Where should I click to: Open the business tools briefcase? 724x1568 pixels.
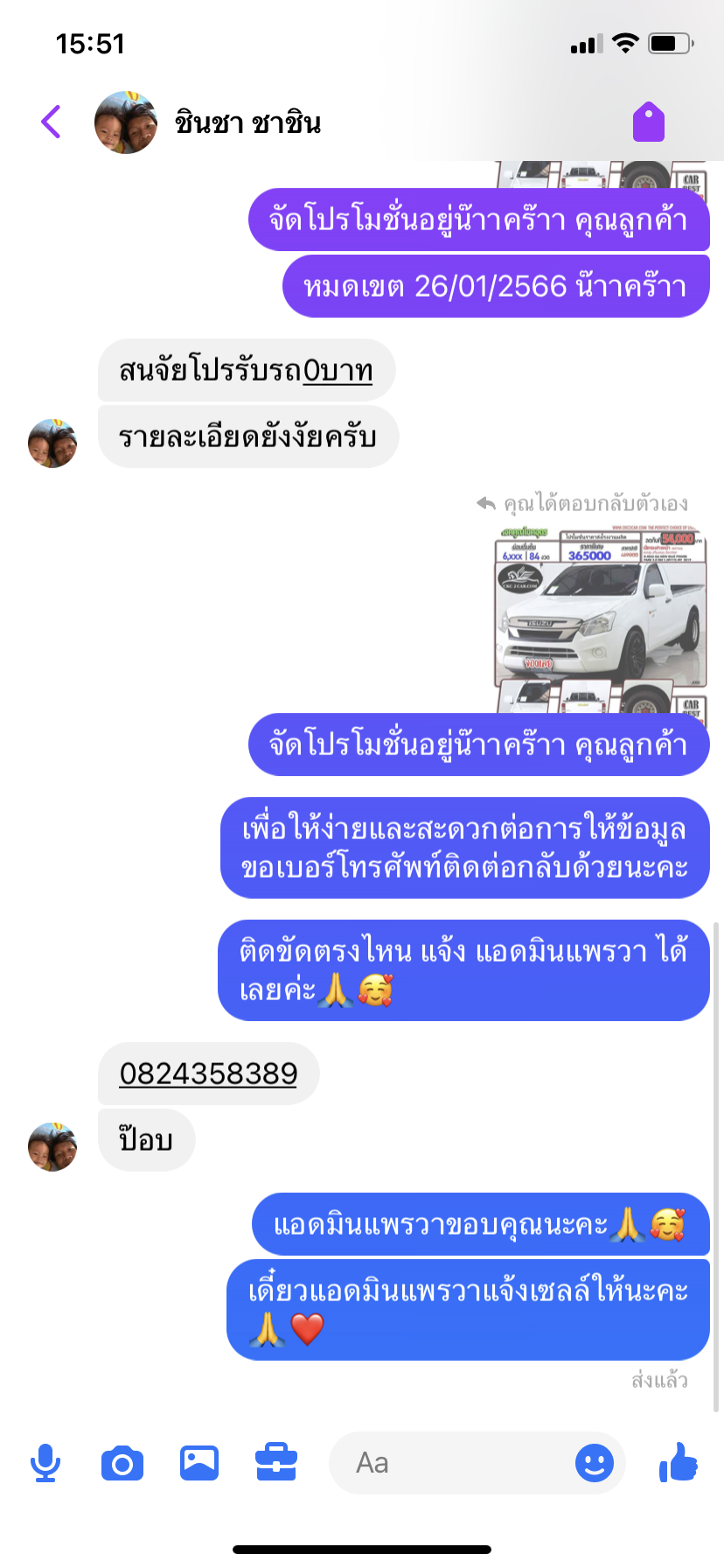point(276,1463)
